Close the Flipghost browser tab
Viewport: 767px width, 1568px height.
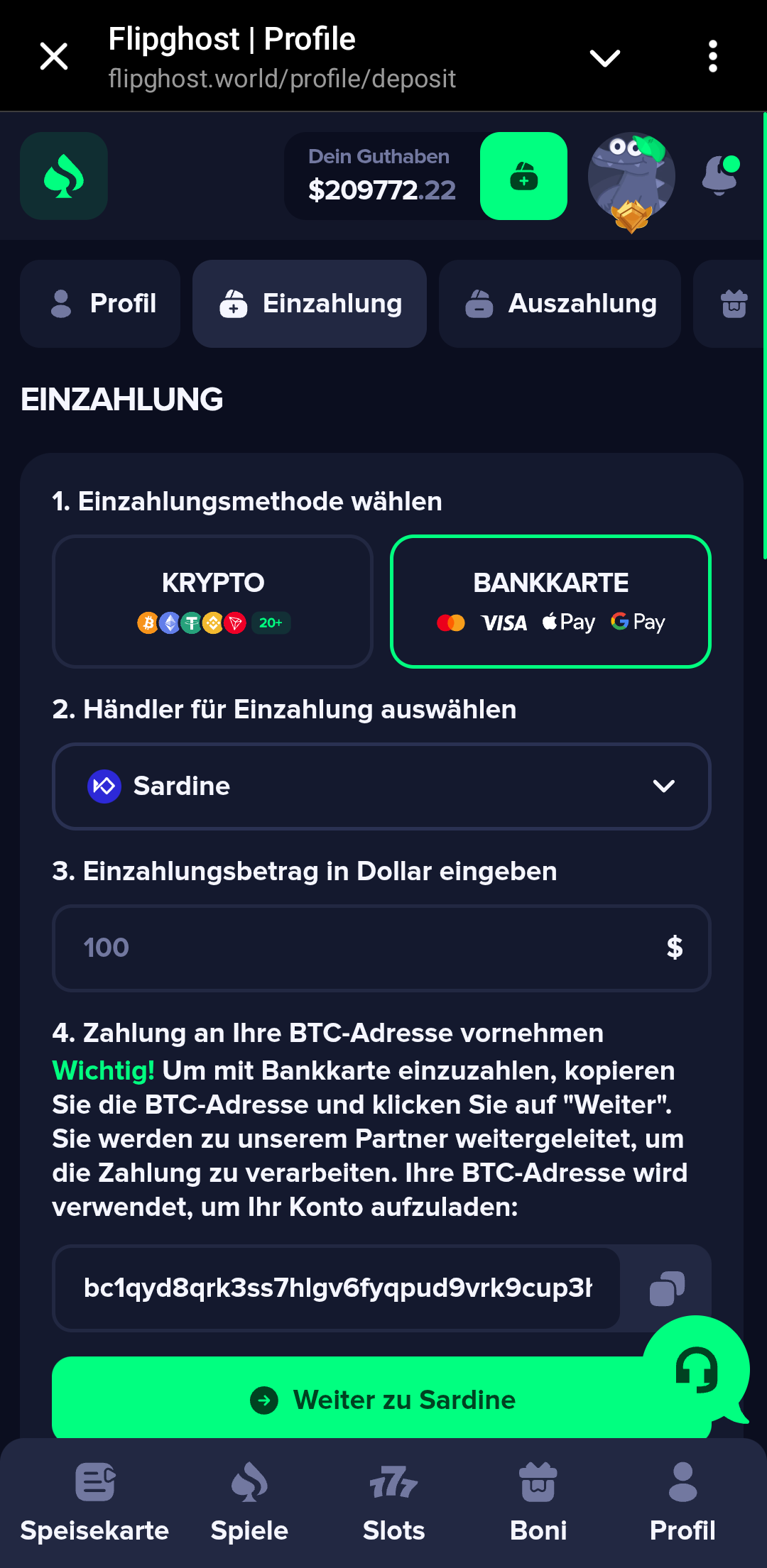pyautogui.click(x=54, y=57)
